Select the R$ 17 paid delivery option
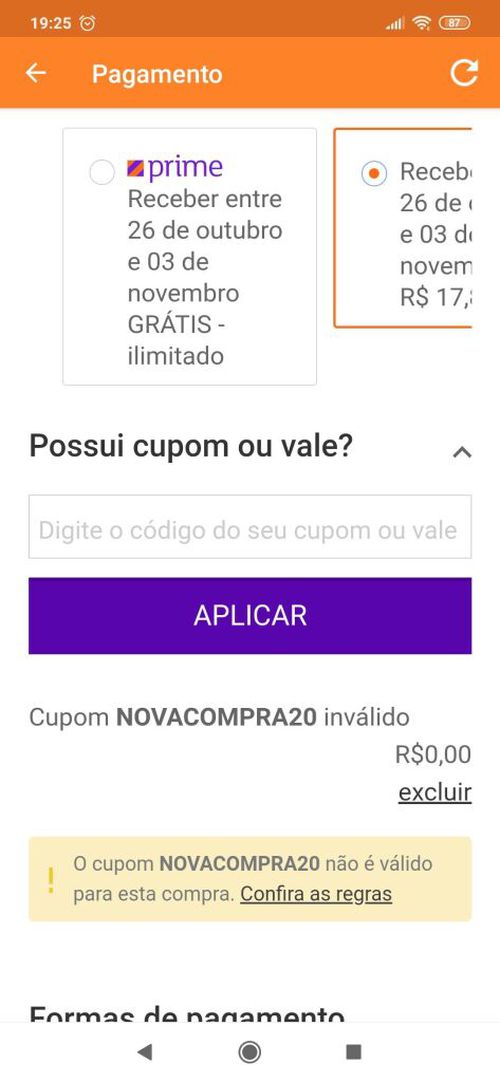 (x=374, y=173)
